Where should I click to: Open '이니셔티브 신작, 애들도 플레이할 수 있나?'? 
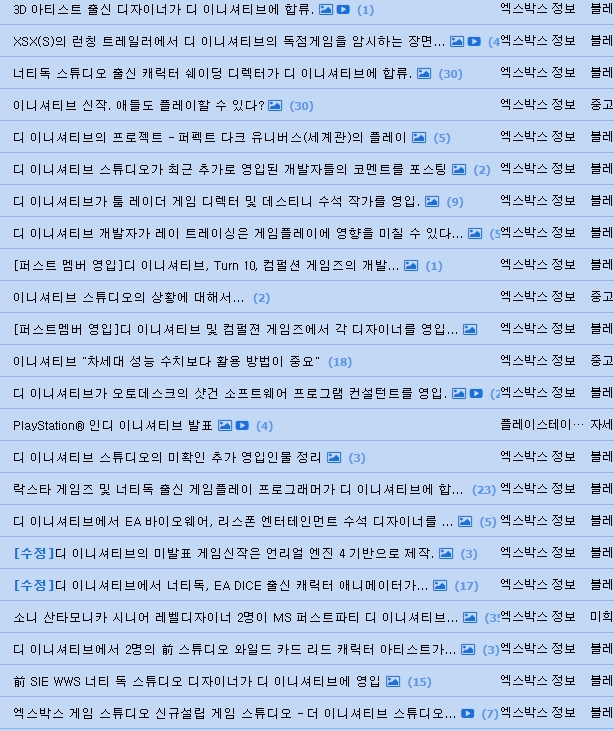click(x=139, y=105)
